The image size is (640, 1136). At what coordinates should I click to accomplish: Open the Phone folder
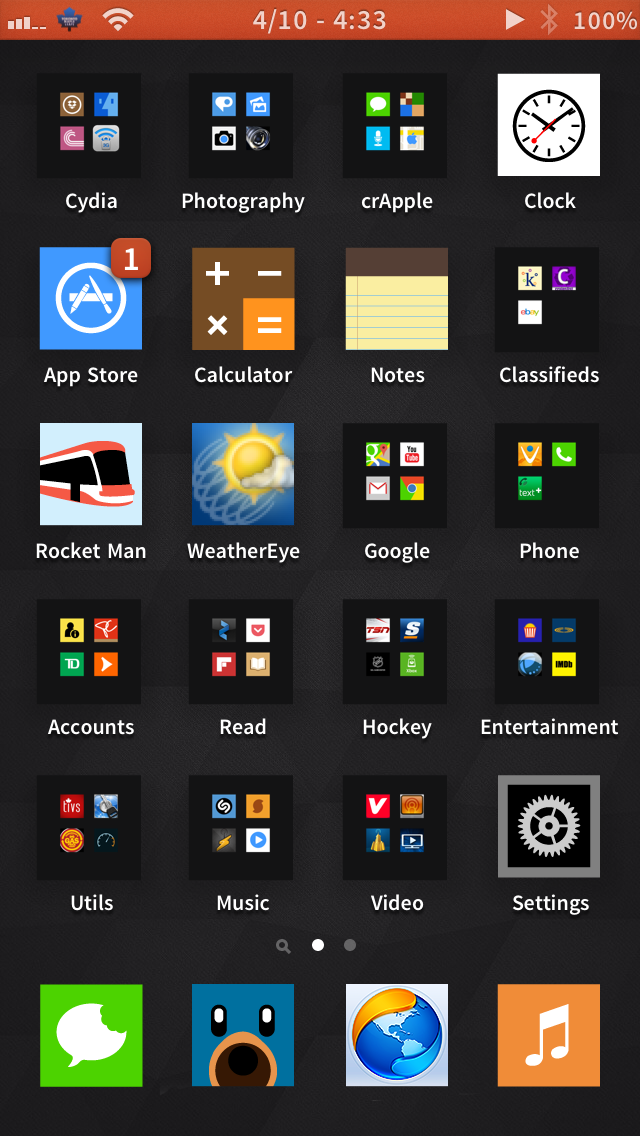tap(549, 474)
